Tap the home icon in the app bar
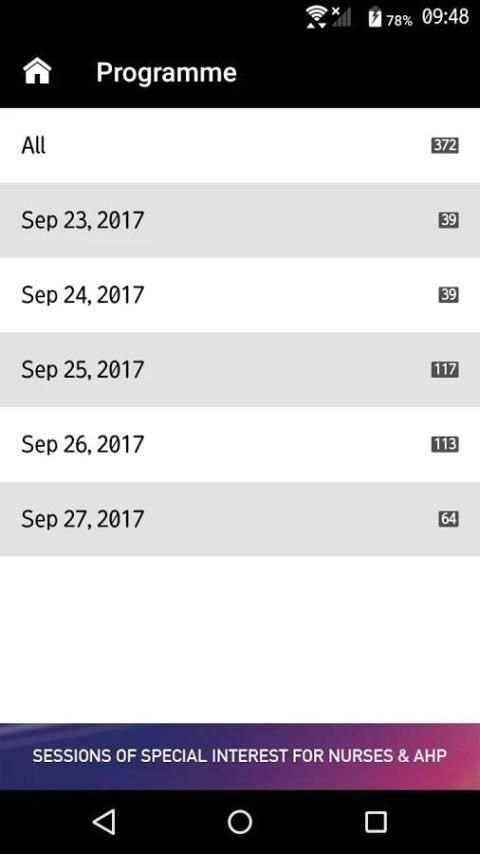This screenshot has height=854, width=480. pyautogui.click(x=37, y=71)
